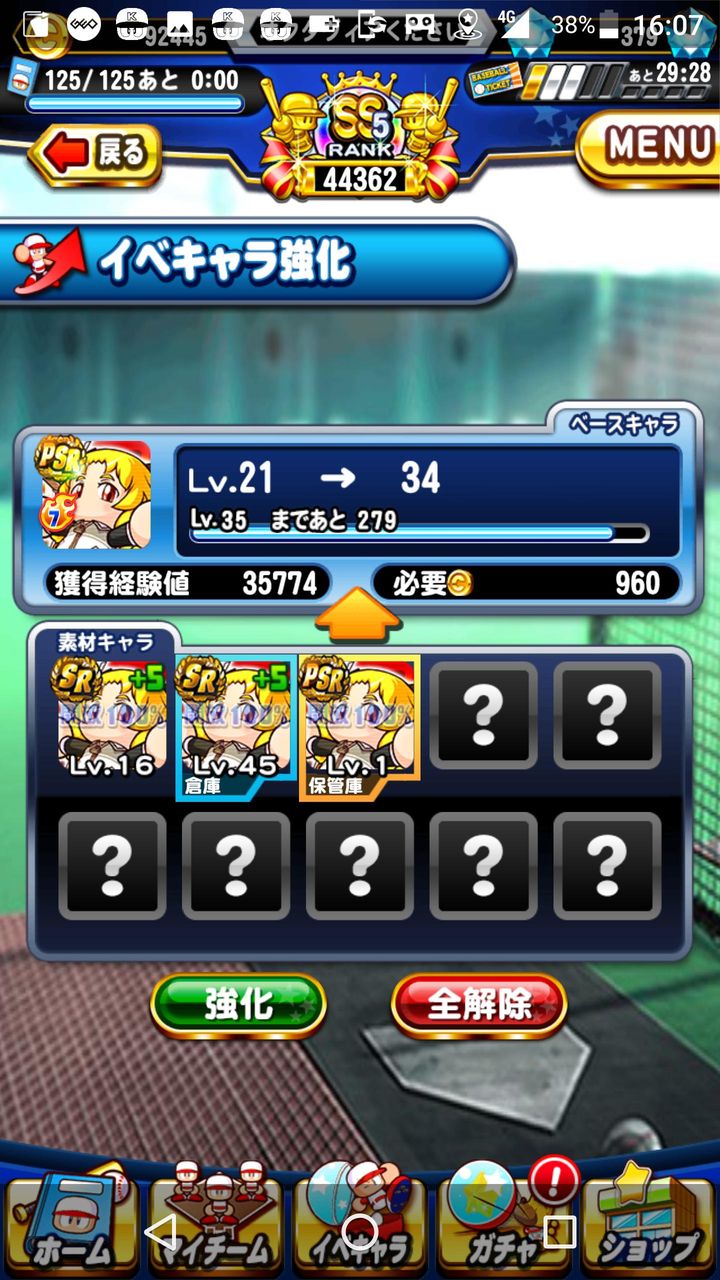Clear all materials with 全解除

(479, 1005)
